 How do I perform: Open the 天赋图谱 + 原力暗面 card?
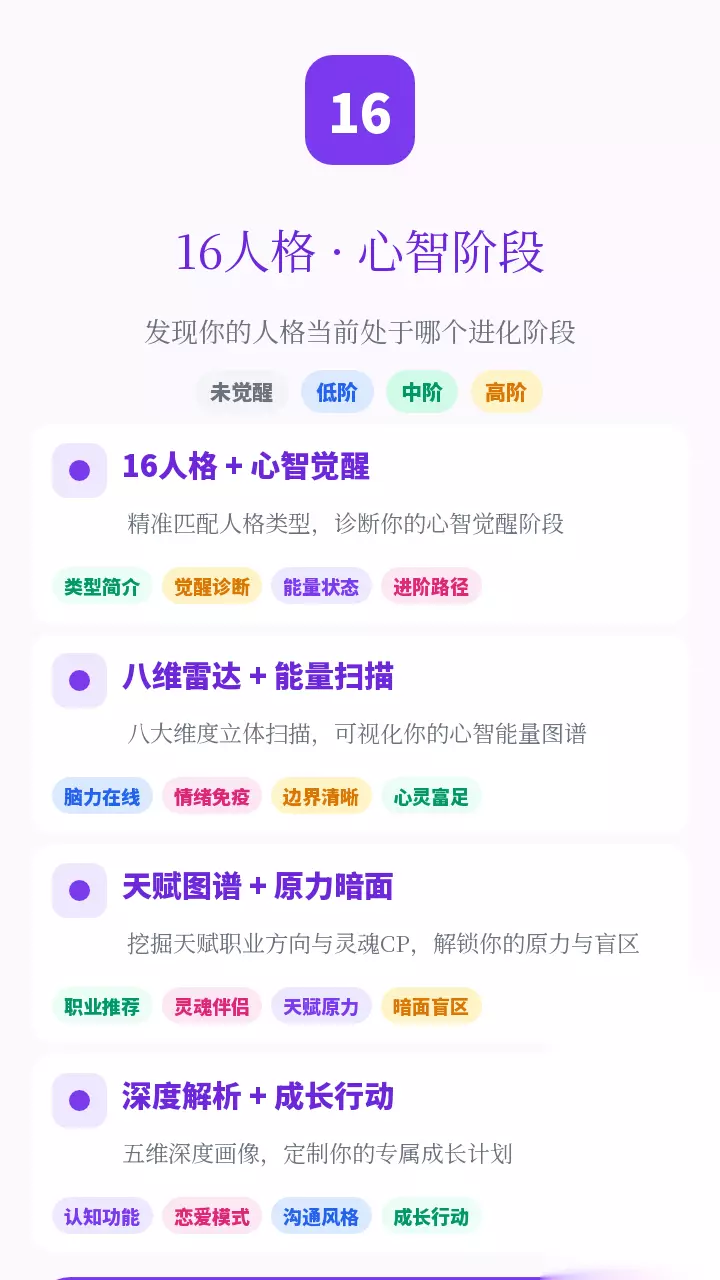click(360, 945)
